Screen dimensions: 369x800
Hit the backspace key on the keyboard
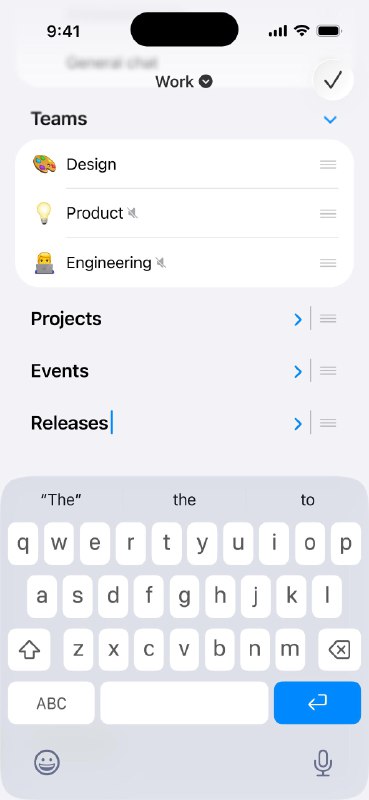[x=339, y=649]
